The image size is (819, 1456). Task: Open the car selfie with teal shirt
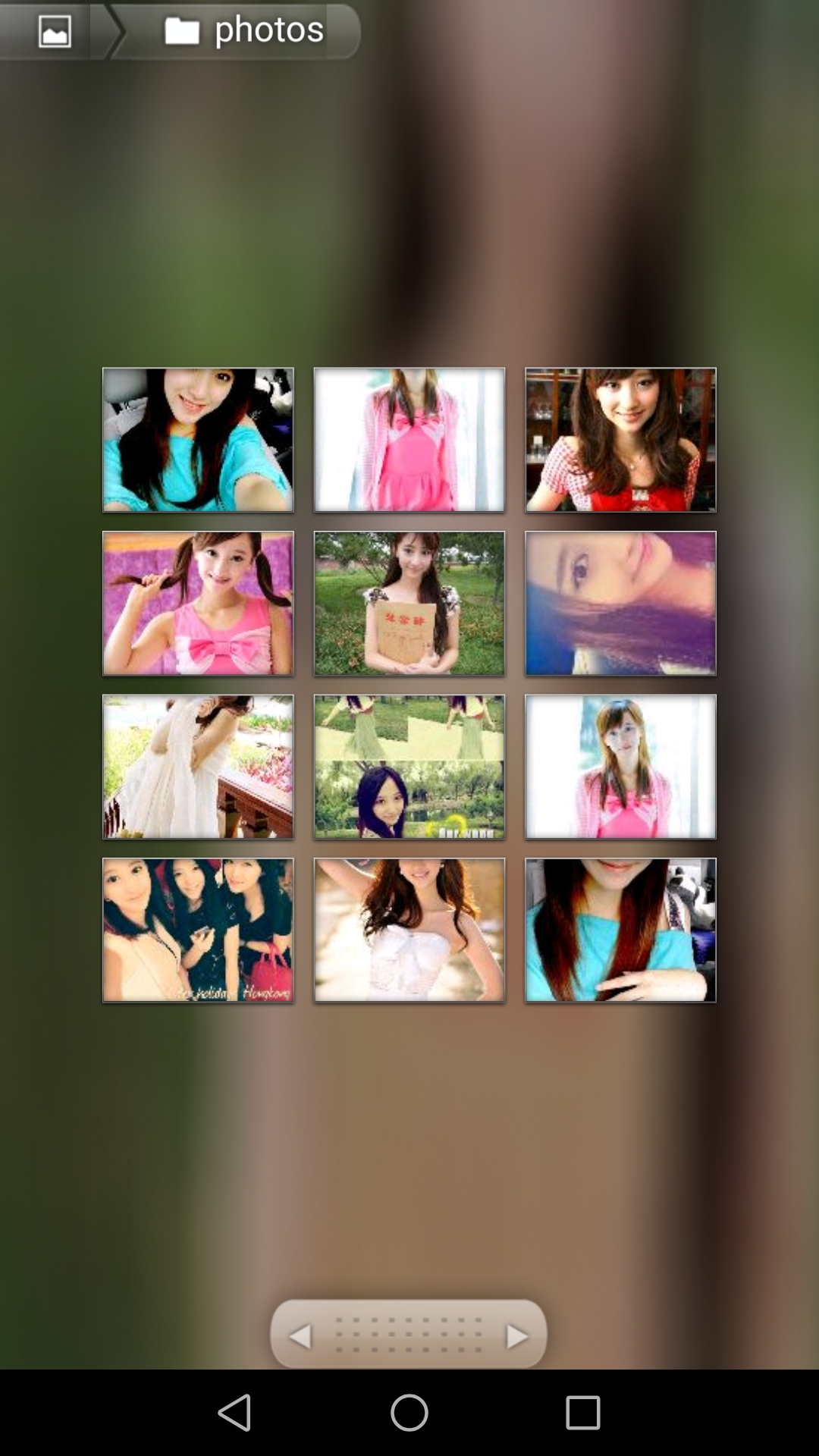click(x=198, y=440)
